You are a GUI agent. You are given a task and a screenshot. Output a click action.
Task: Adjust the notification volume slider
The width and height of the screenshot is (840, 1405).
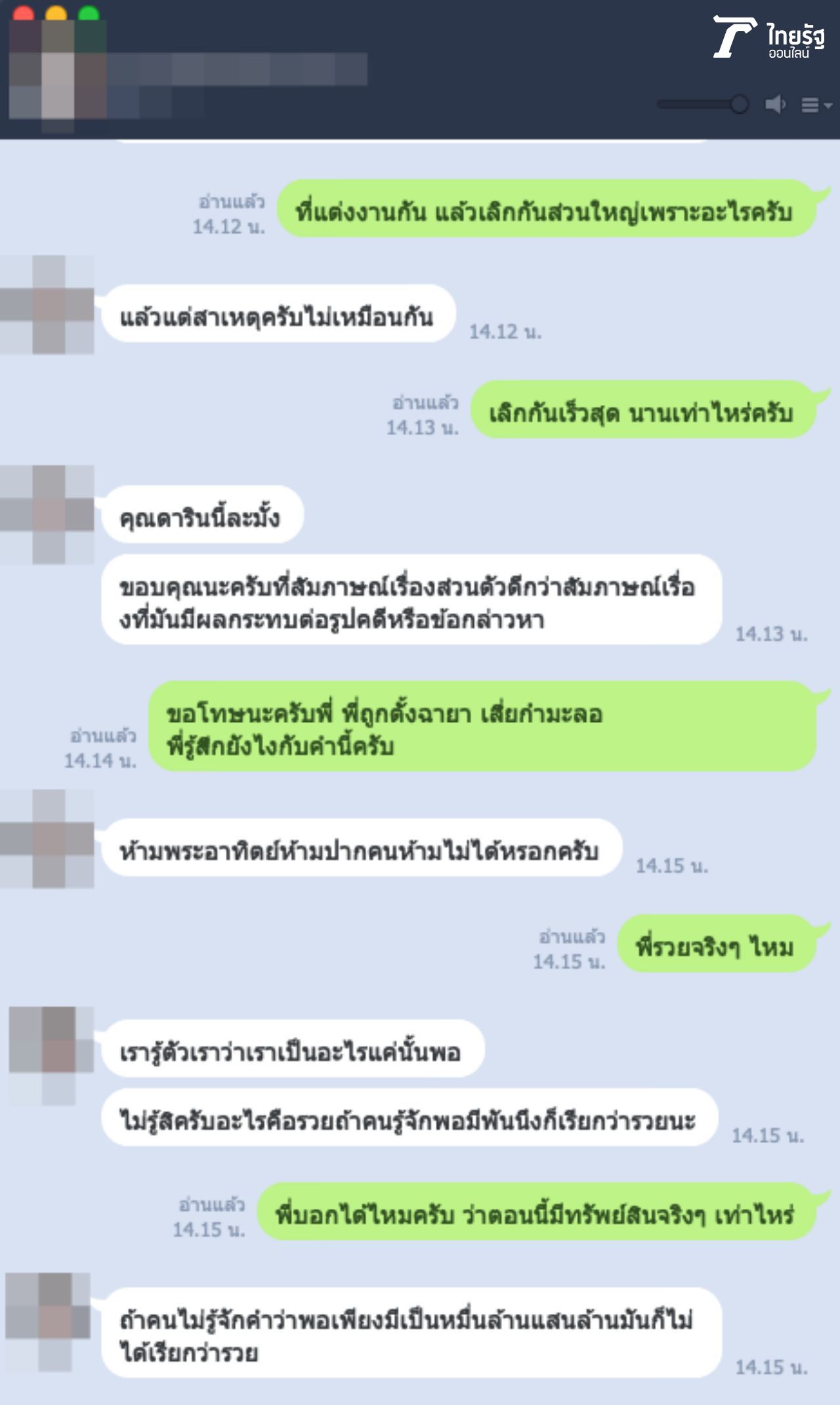click(739, 104)
